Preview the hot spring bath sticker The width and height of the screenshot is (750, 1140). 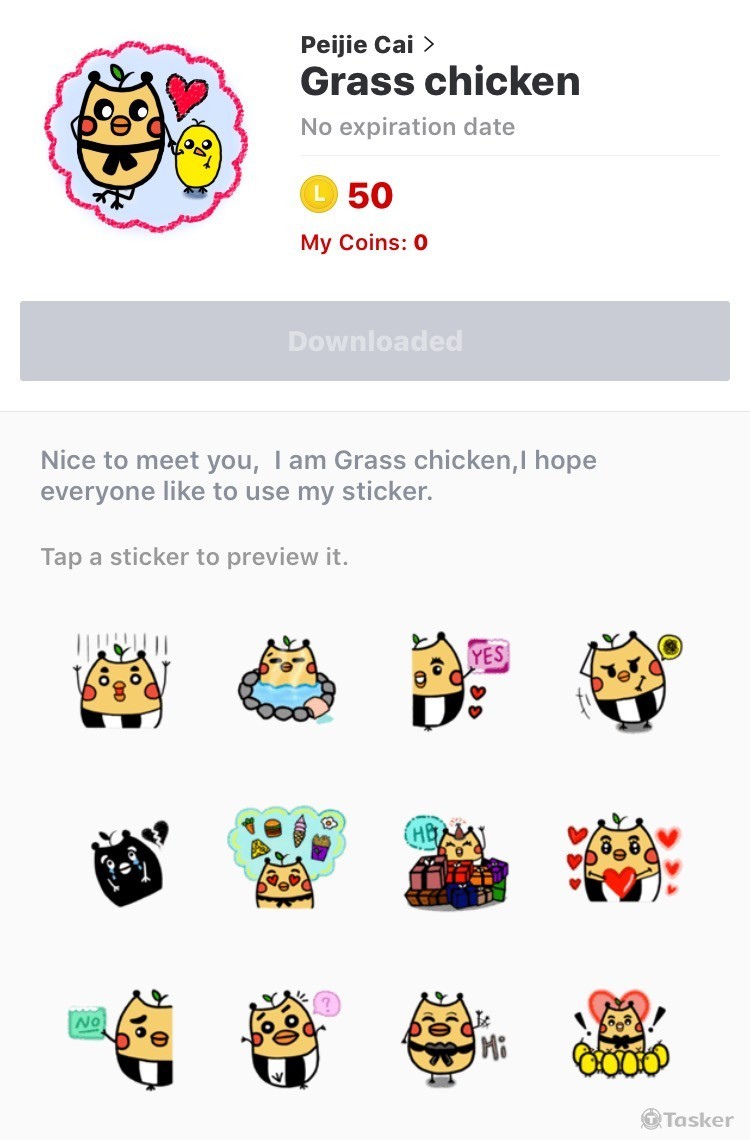pos(288,681)
